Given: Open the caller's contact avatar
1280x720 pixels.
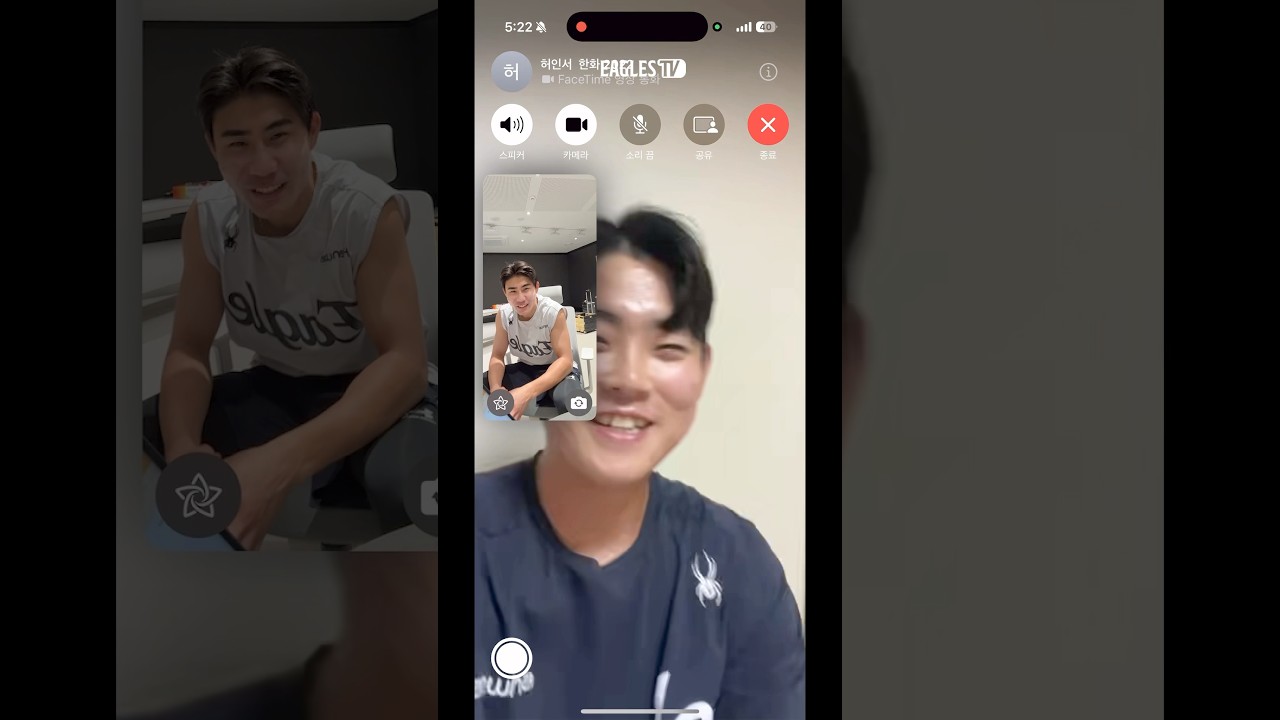Looking at the screenshot, I should click(x=511, y=72).
